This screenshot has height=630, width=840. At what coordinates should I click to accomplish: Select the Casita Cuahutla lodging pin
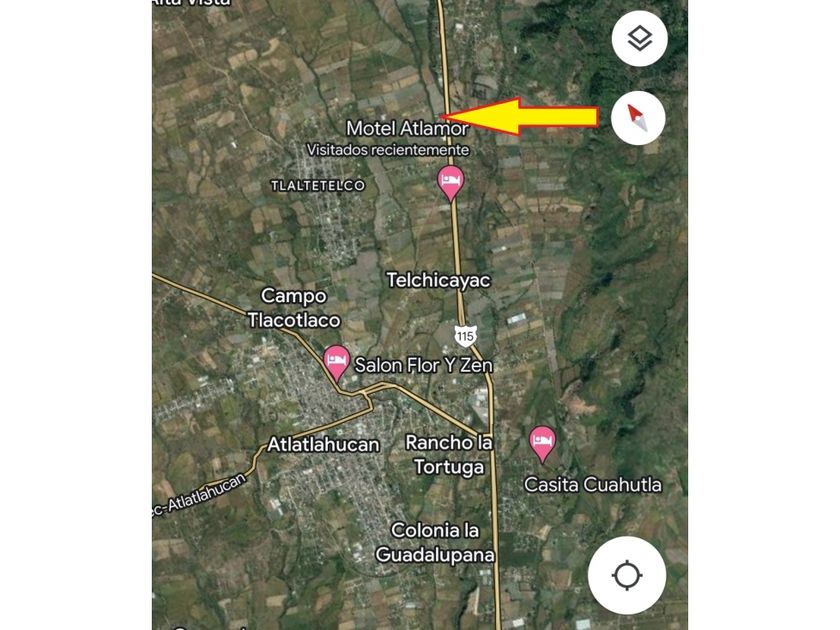pos(542,443)
